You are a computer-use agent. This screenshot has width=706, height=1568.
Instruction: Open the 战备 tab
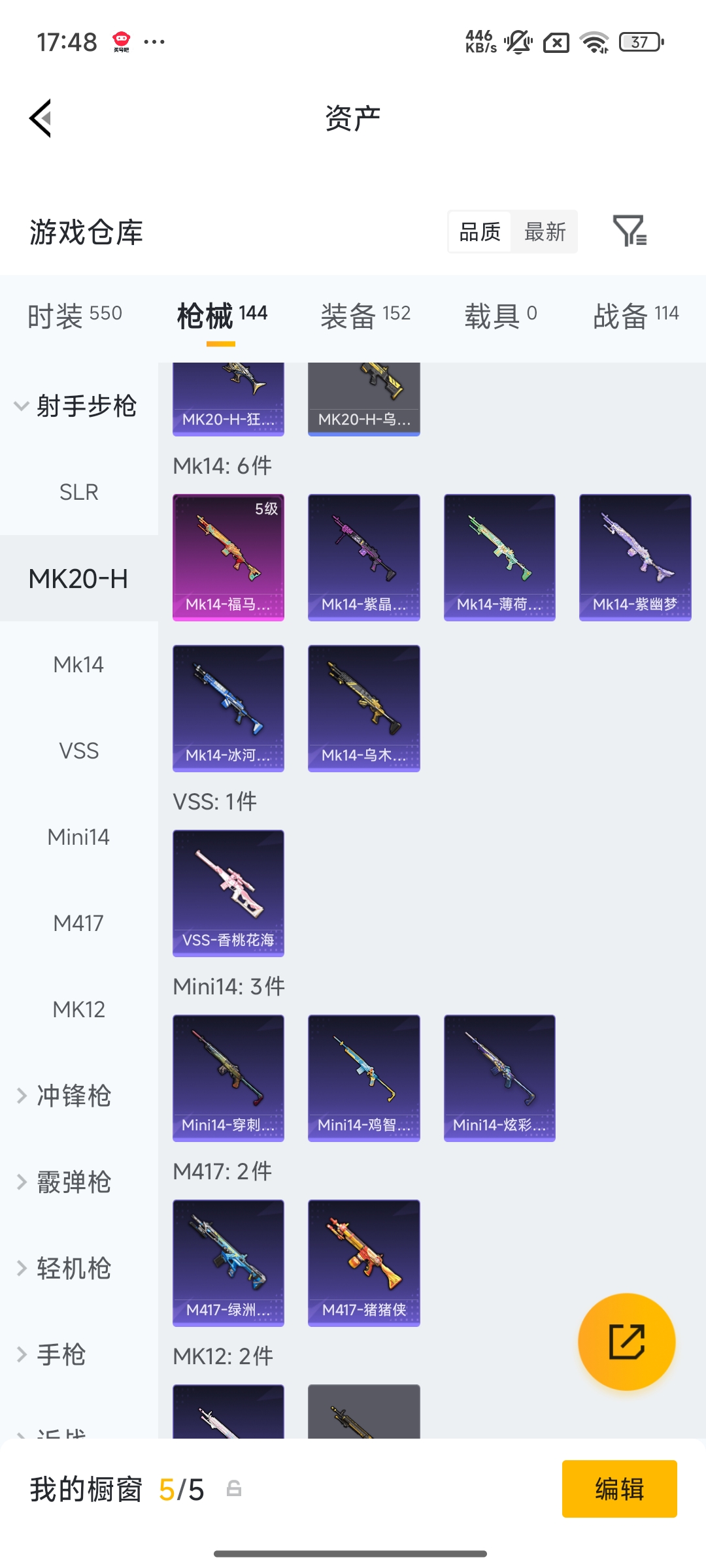(x=635, y=316)
